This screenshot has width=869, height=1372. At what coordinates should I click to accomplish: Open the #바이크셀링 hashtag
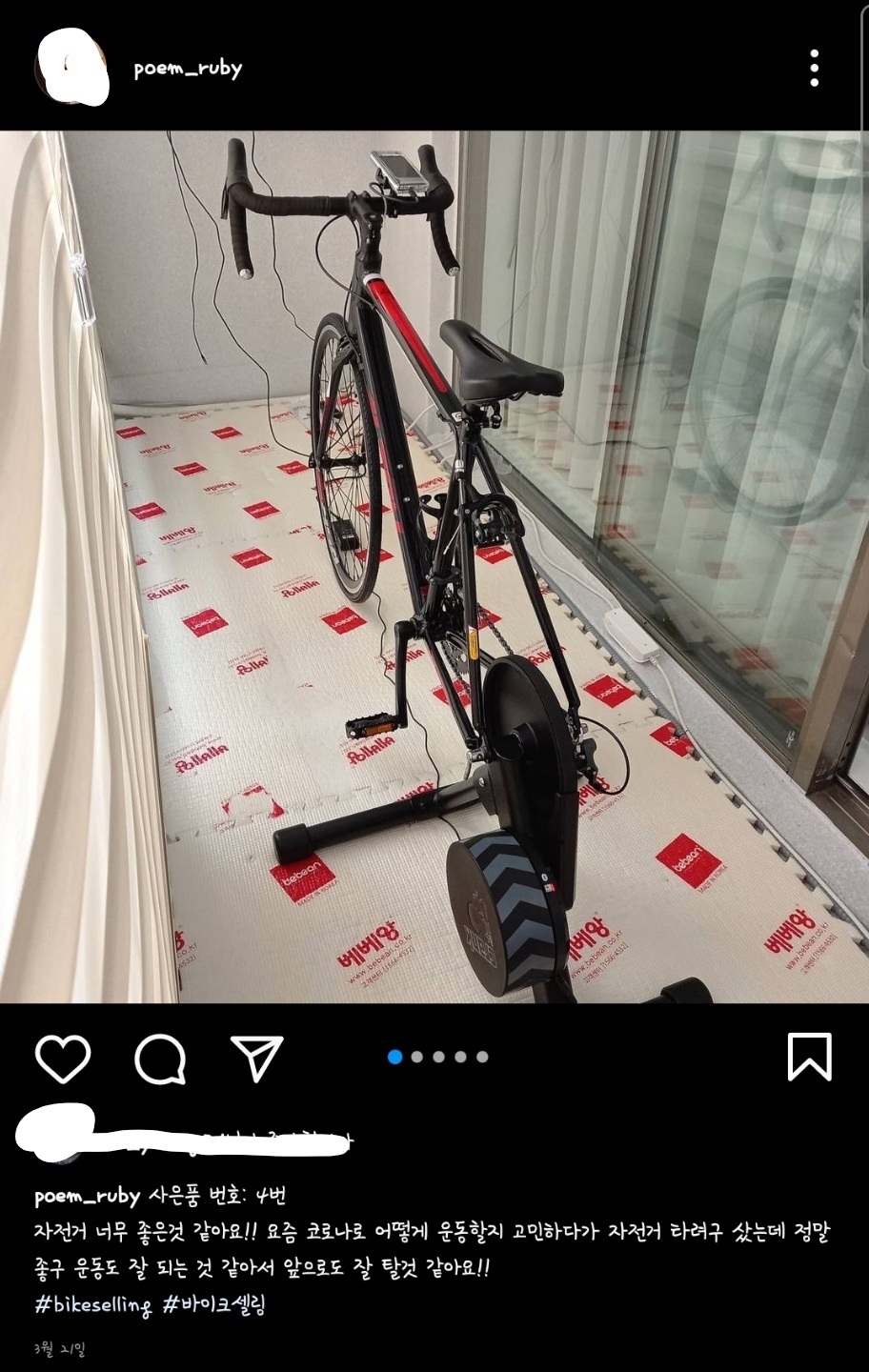(213, 1304)
